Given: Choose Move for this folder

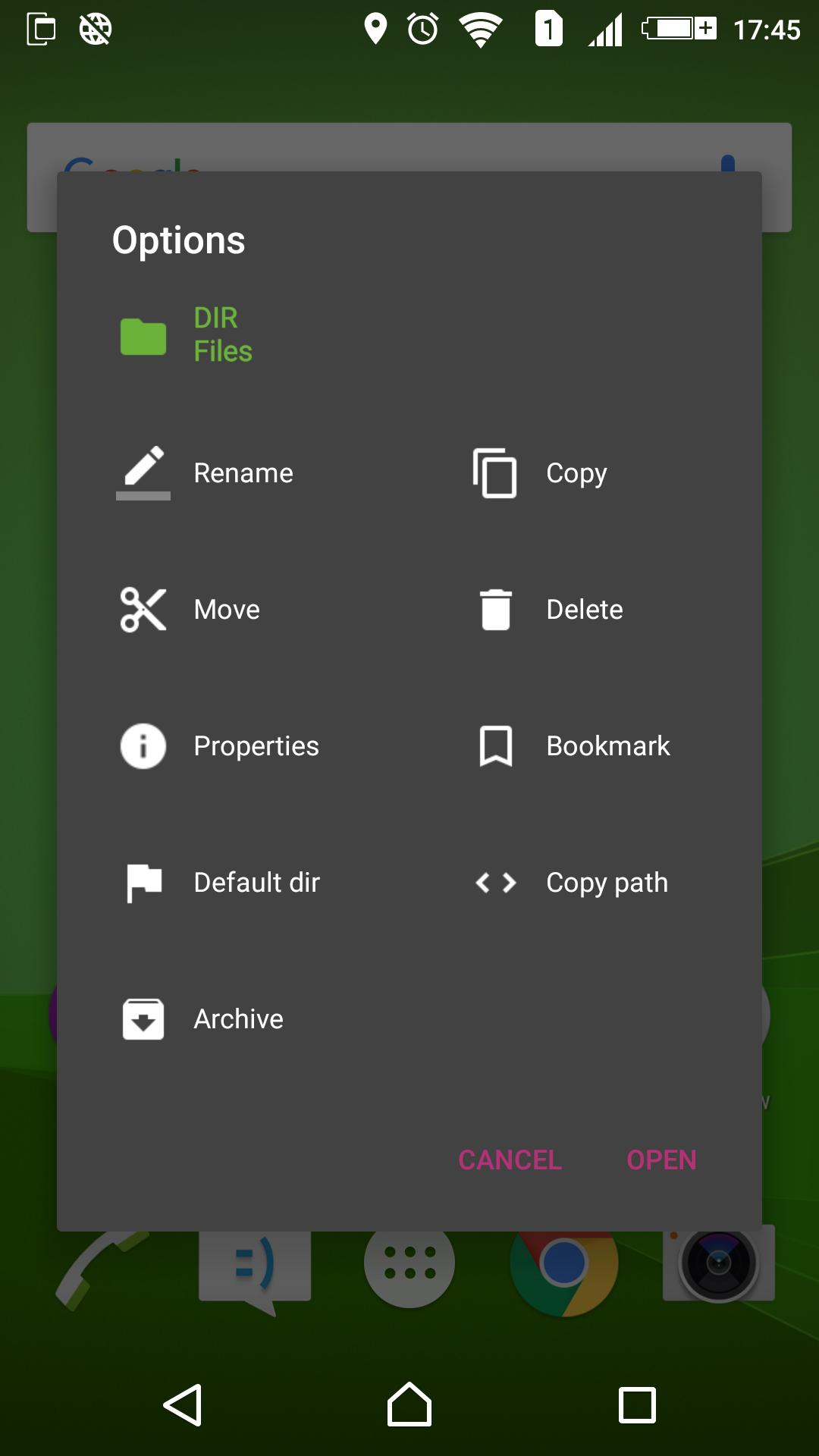Looking at the screenshot, I should [x=226, y=610].
